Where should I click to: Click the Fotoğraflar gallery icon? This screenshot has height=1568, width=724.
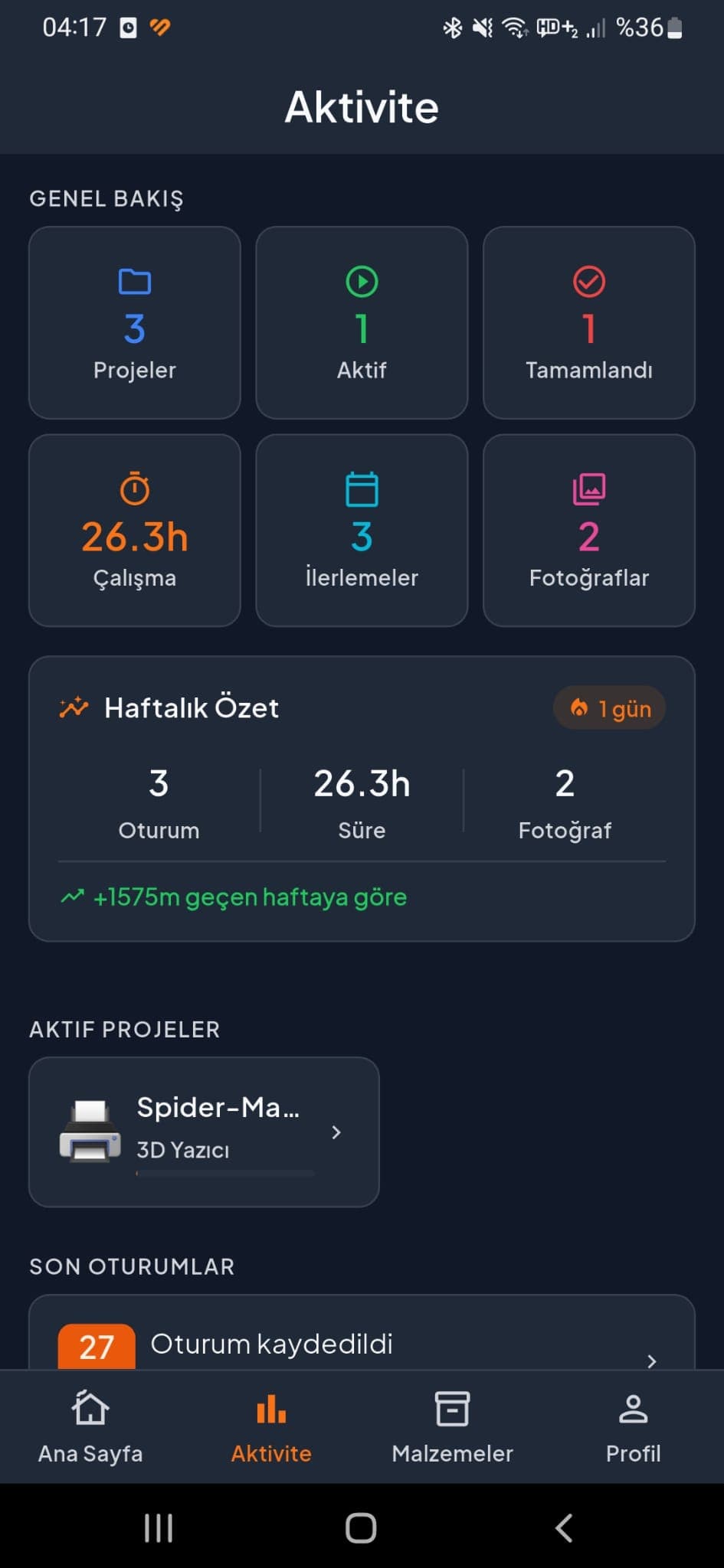coord(588,488)
